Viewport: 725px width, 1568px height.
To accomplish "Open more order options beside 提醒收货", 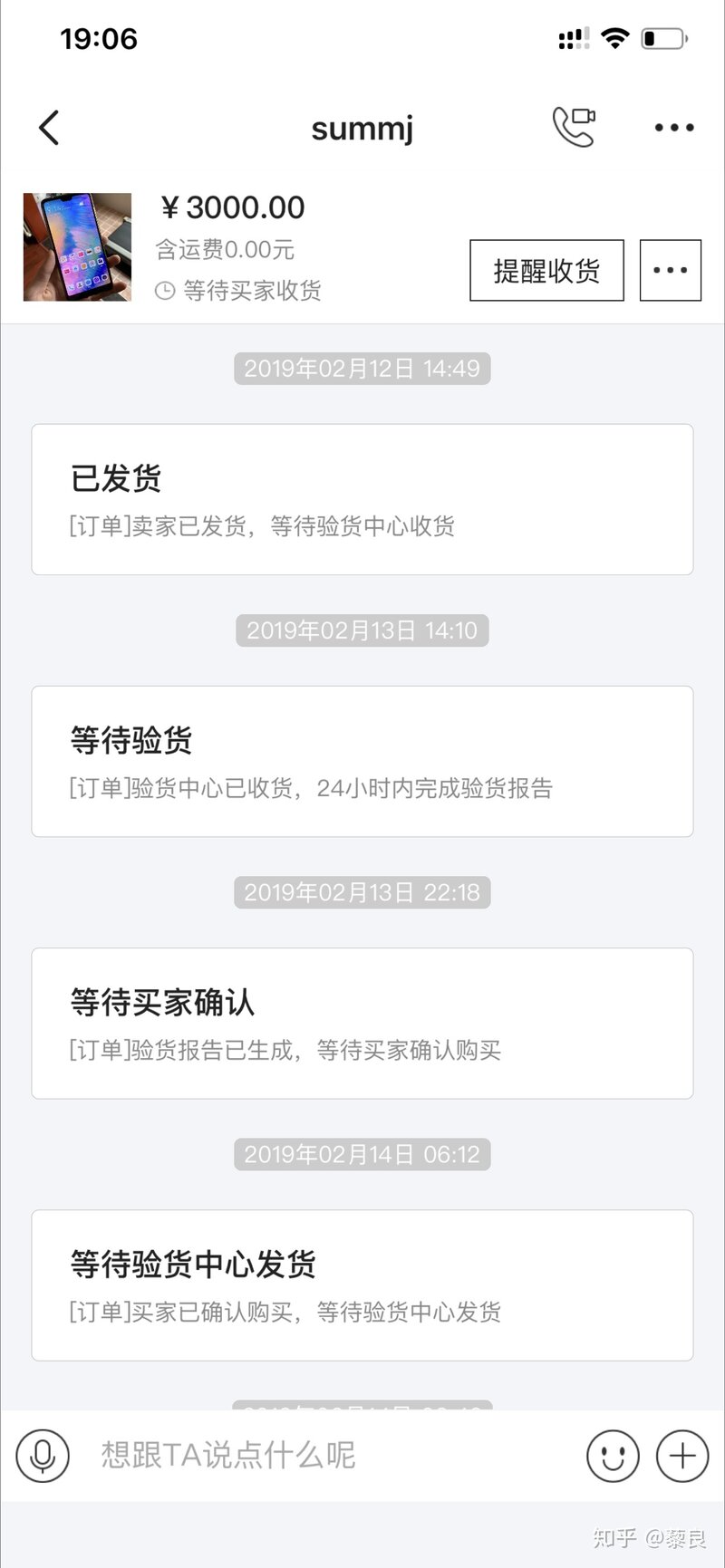I will [x=670, y=270].
